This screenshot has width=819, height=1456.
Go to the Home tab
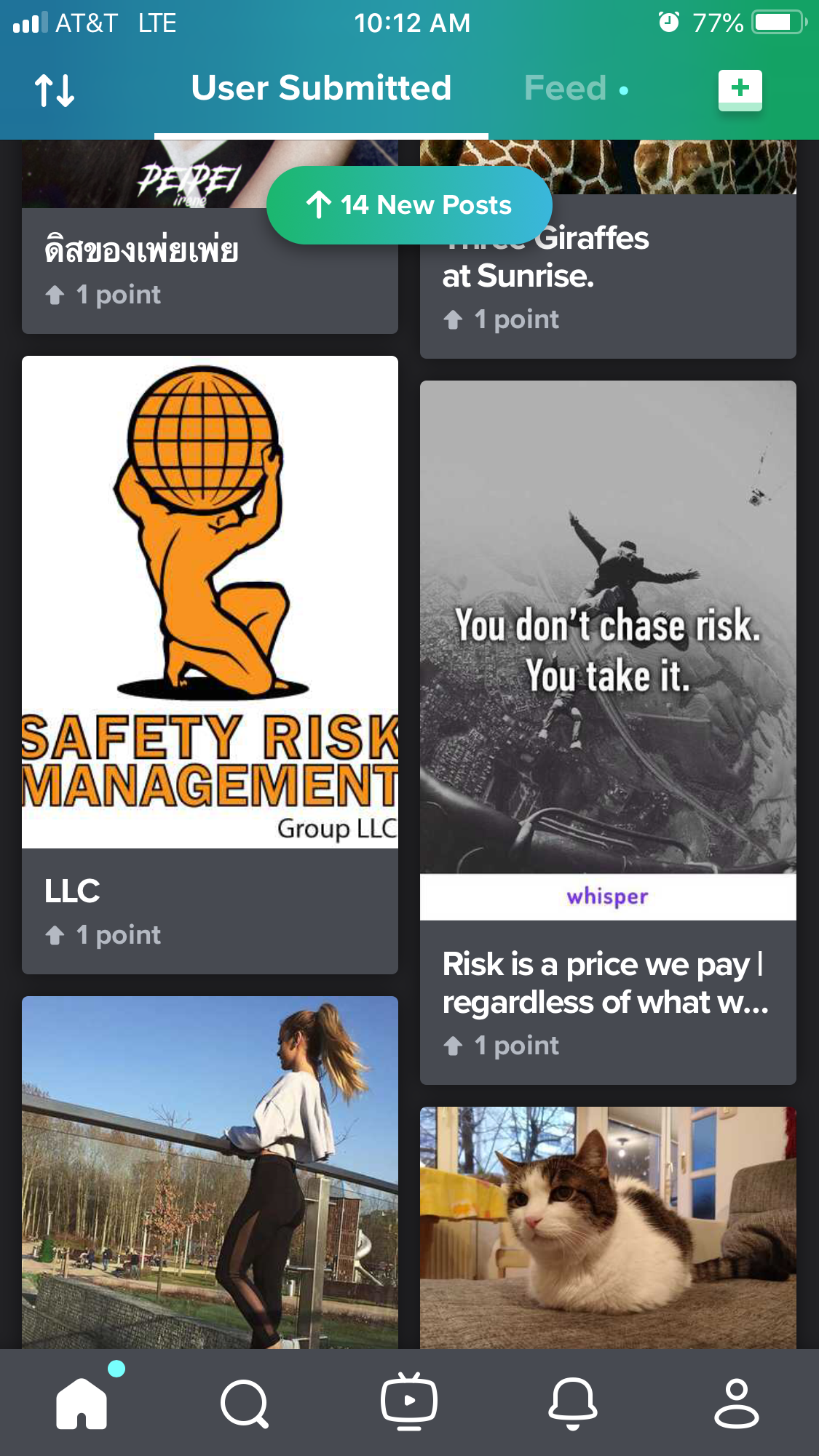point(82,1402)
